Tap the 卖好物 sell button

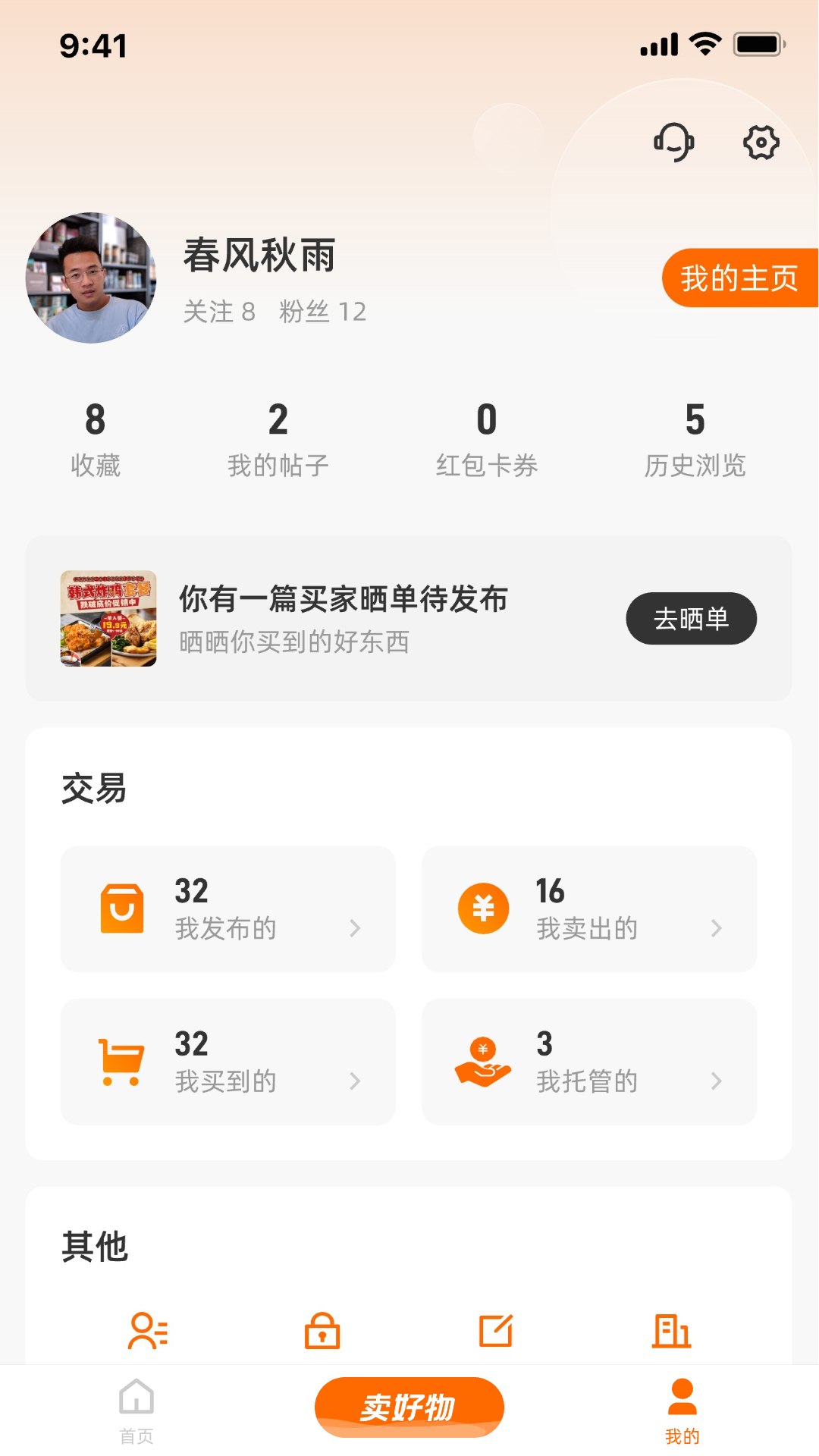coord(409,1407)
